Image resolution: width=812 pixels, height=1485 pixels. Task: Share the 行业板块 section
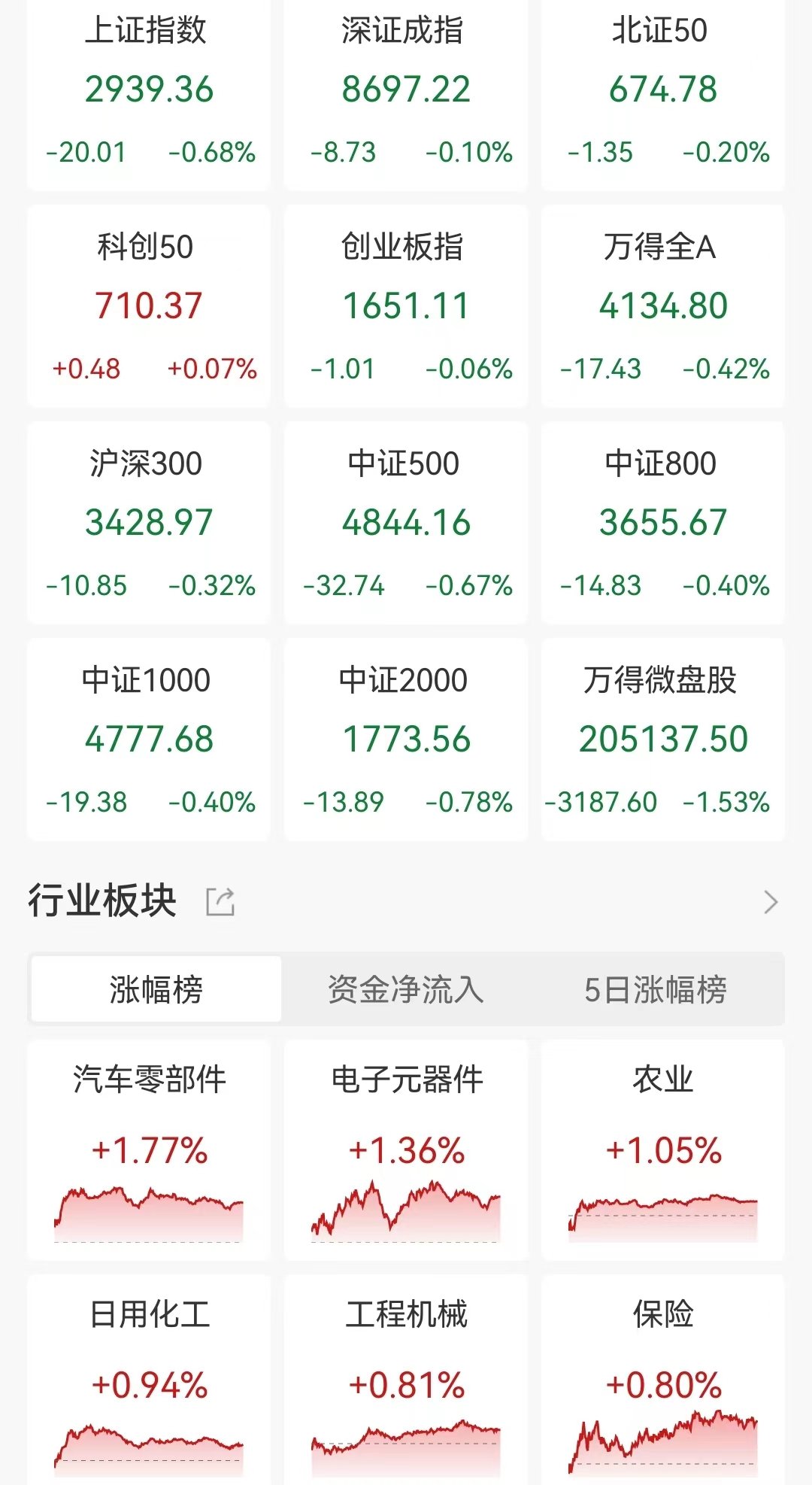click(x=220, y=901)
